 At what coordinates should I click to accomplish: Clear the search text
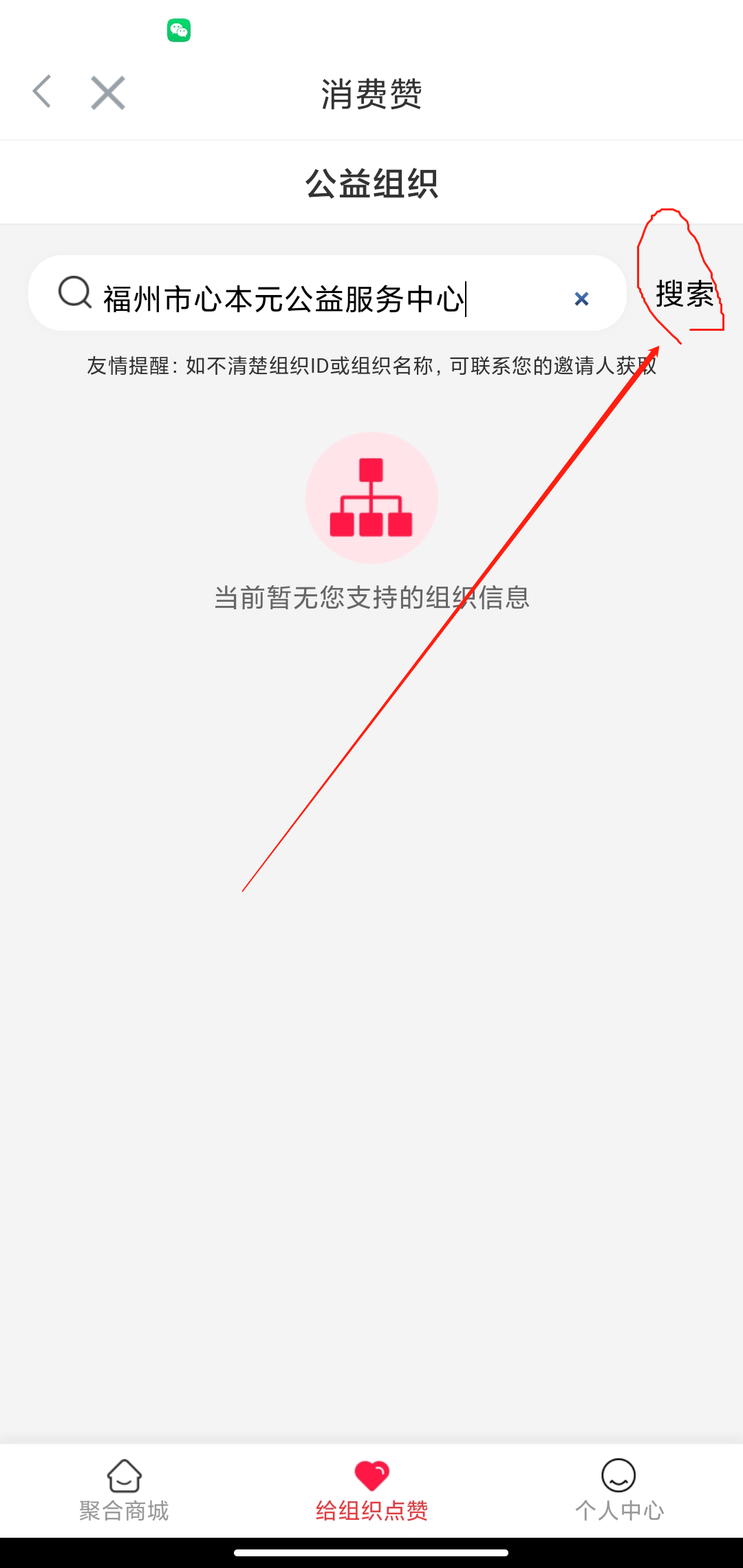point(581,298)
